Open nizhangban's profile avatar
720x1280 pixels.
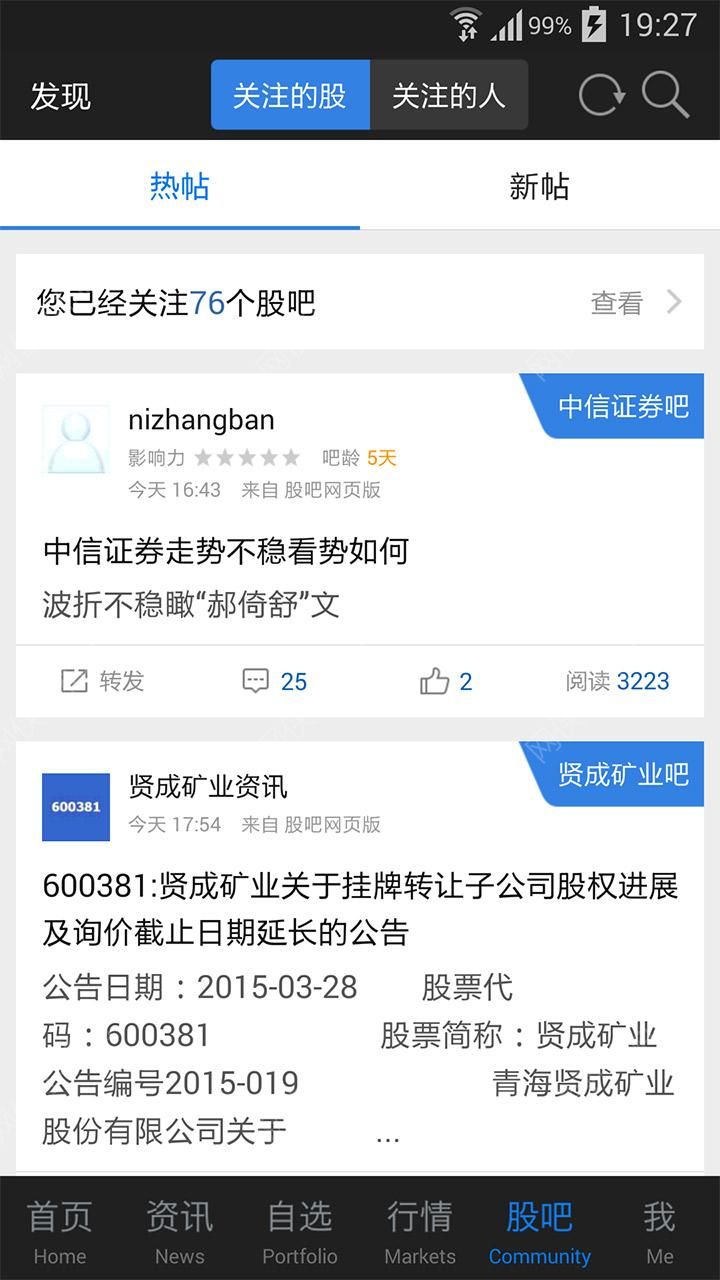(76, 439)
